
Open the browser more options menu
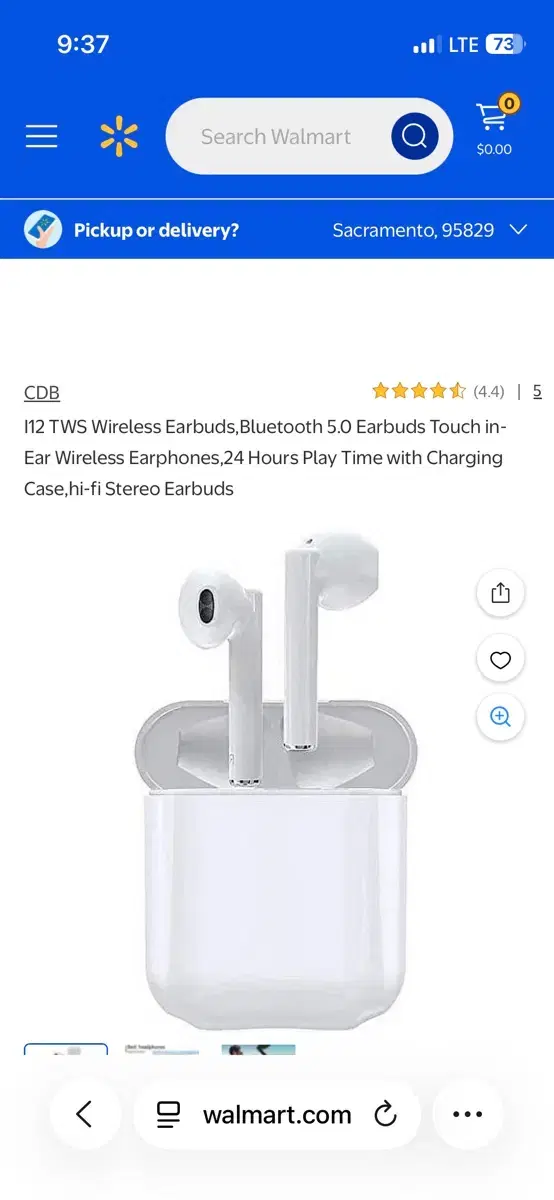click(467, 1114)
